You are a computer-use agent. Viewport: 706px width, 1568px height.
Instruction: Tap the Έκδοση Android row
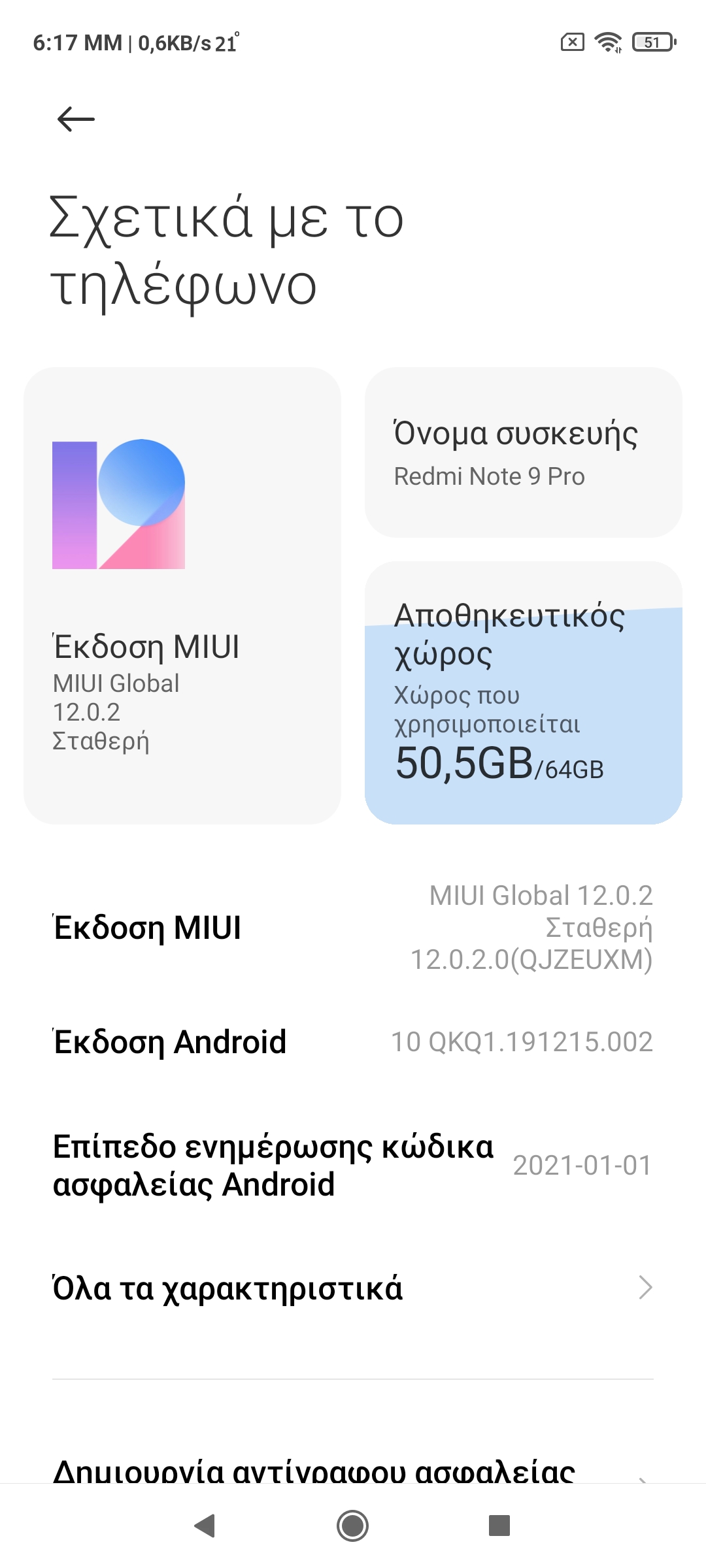(353, 1042)
